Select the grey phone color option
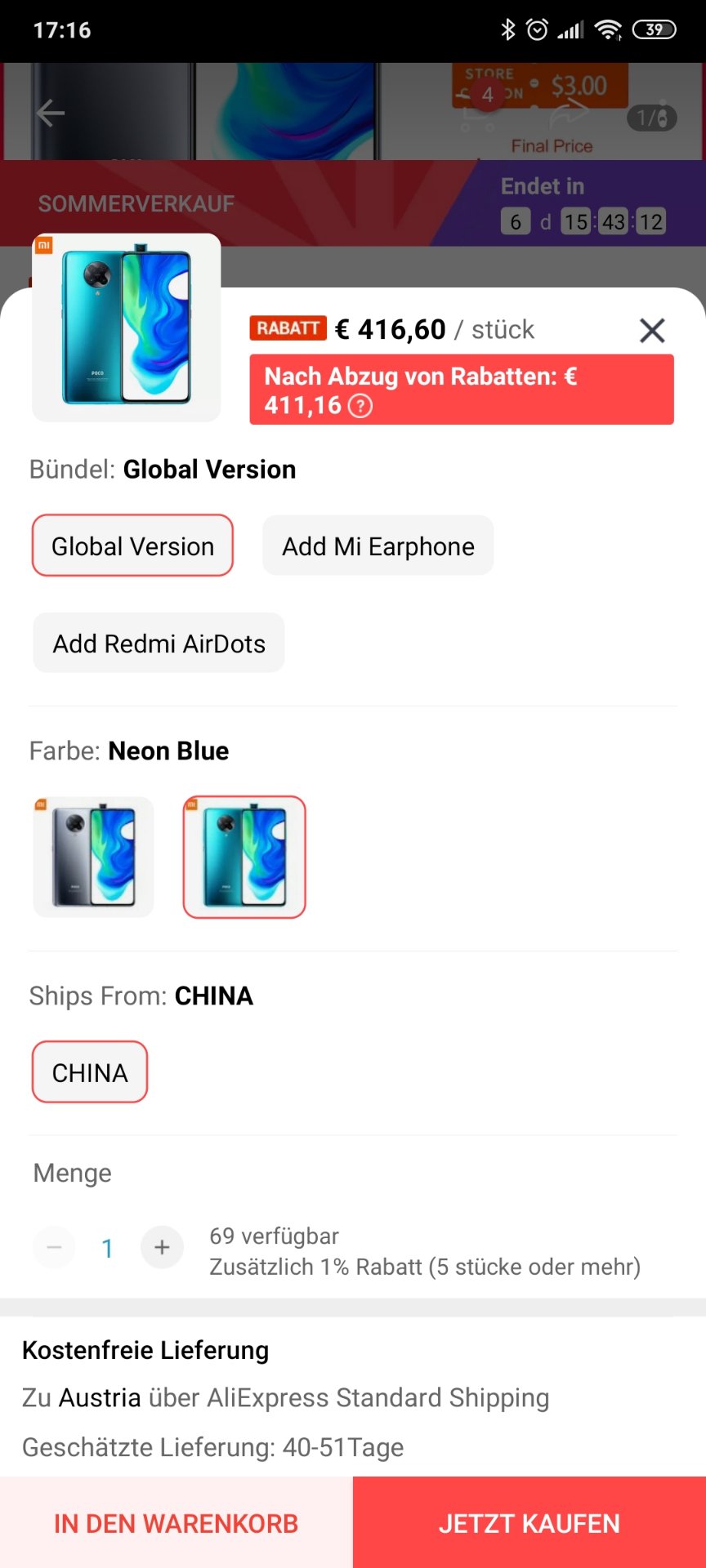 pos(93,857)
